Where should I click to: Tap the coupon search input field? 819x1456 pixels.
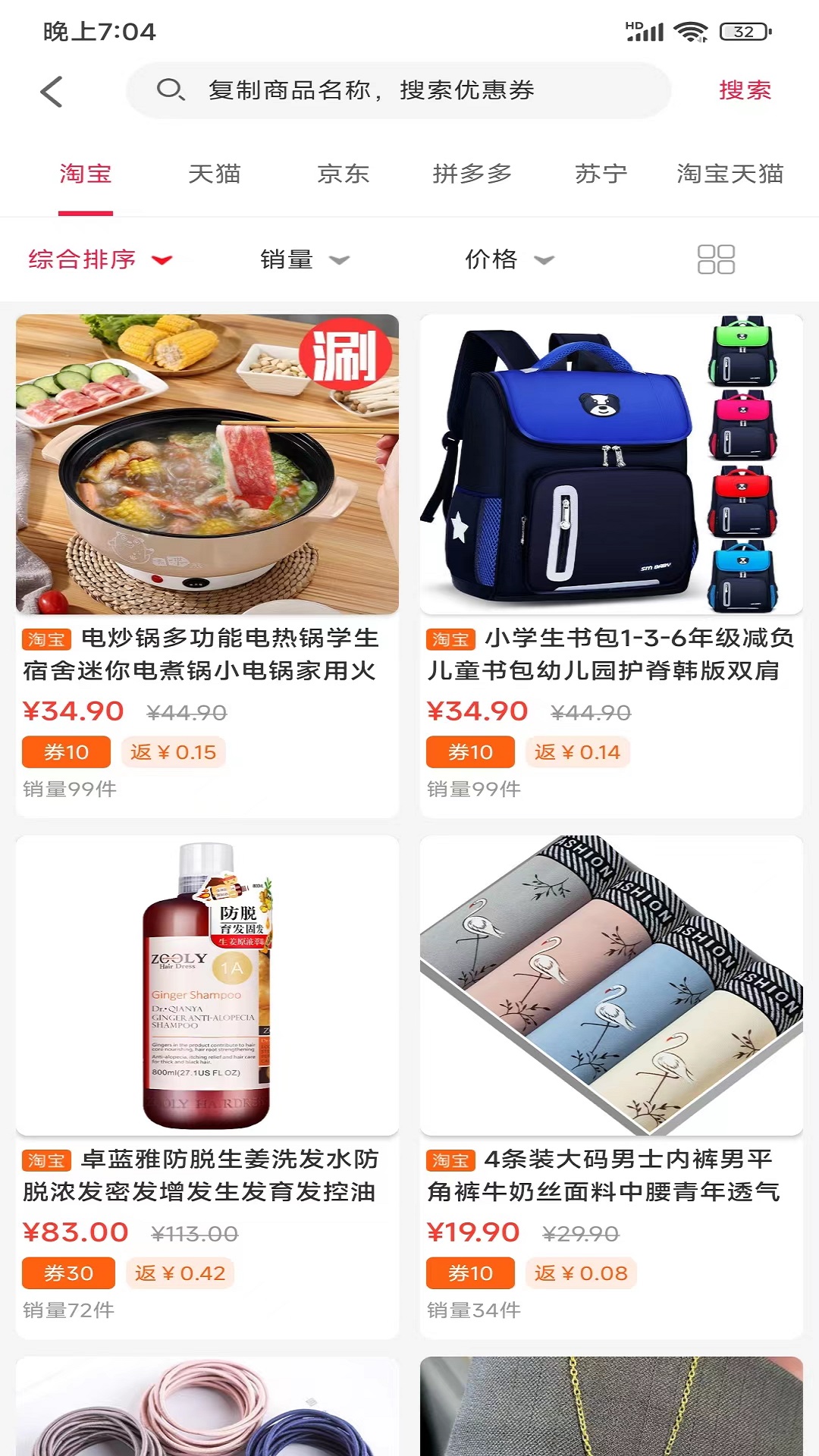[x=402, y=90]
